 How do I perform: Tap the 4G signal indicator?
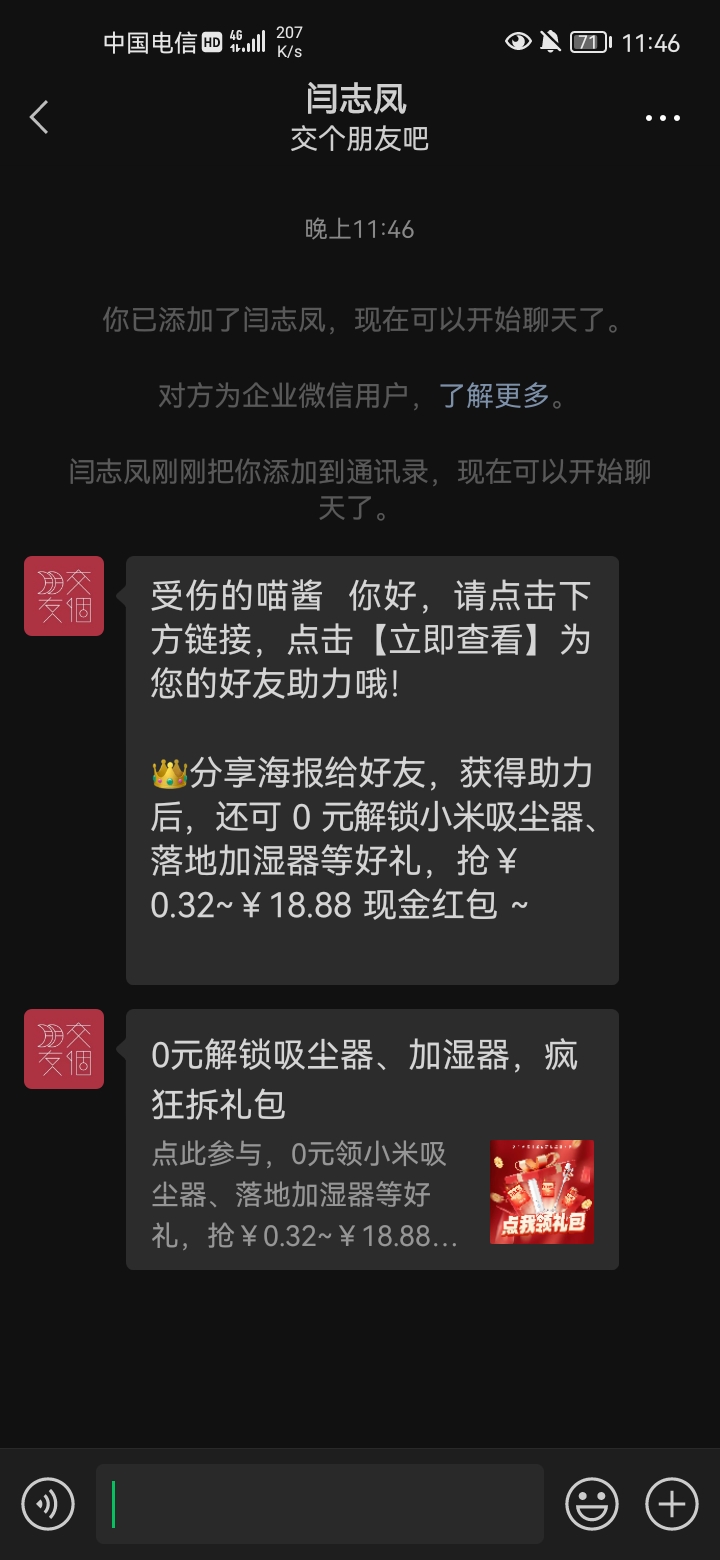point(246,41)
